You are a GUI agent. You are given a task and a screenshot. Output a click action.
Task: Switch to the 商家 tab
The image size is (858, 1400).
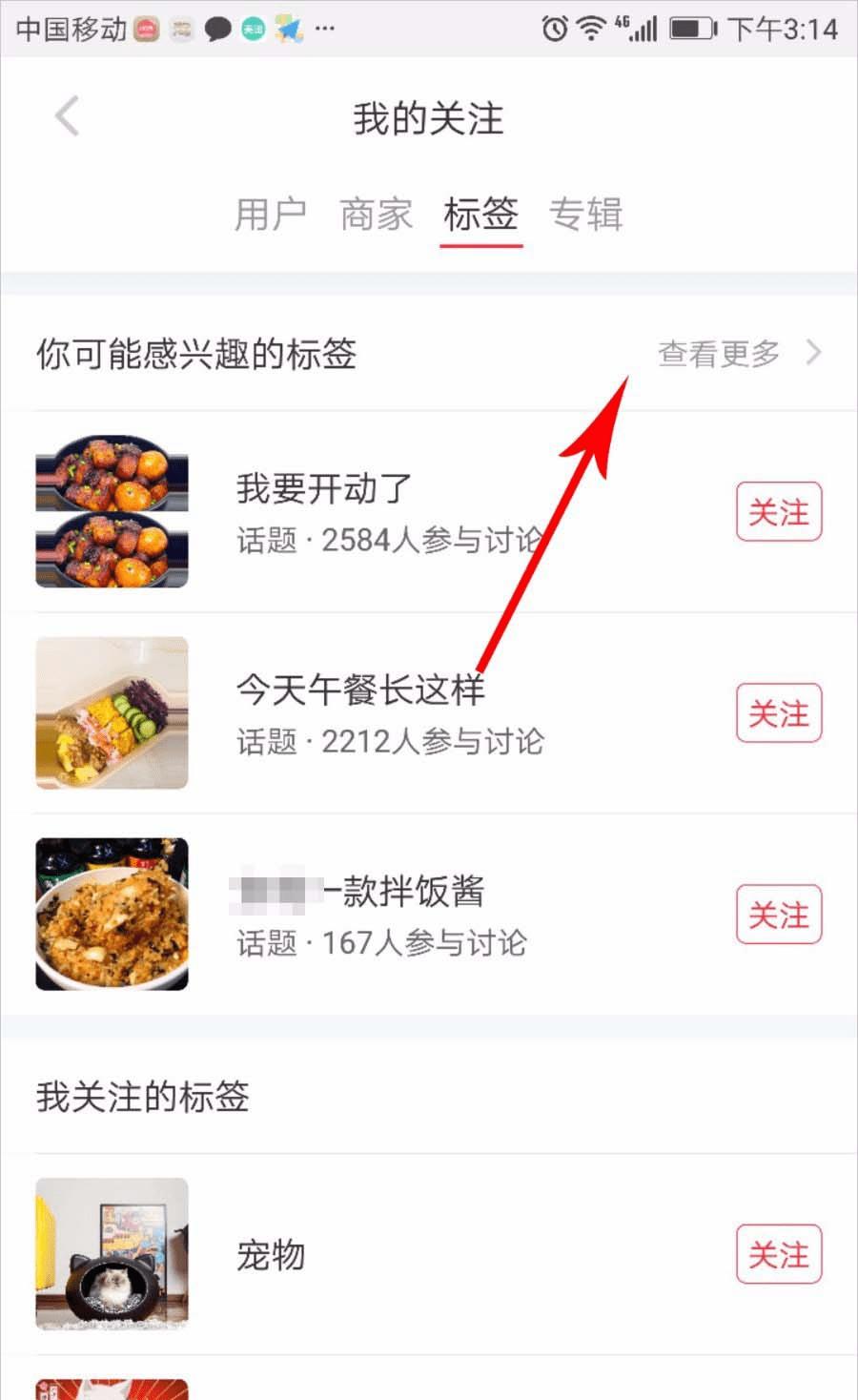pyautogui.click(x=376, y=215)
